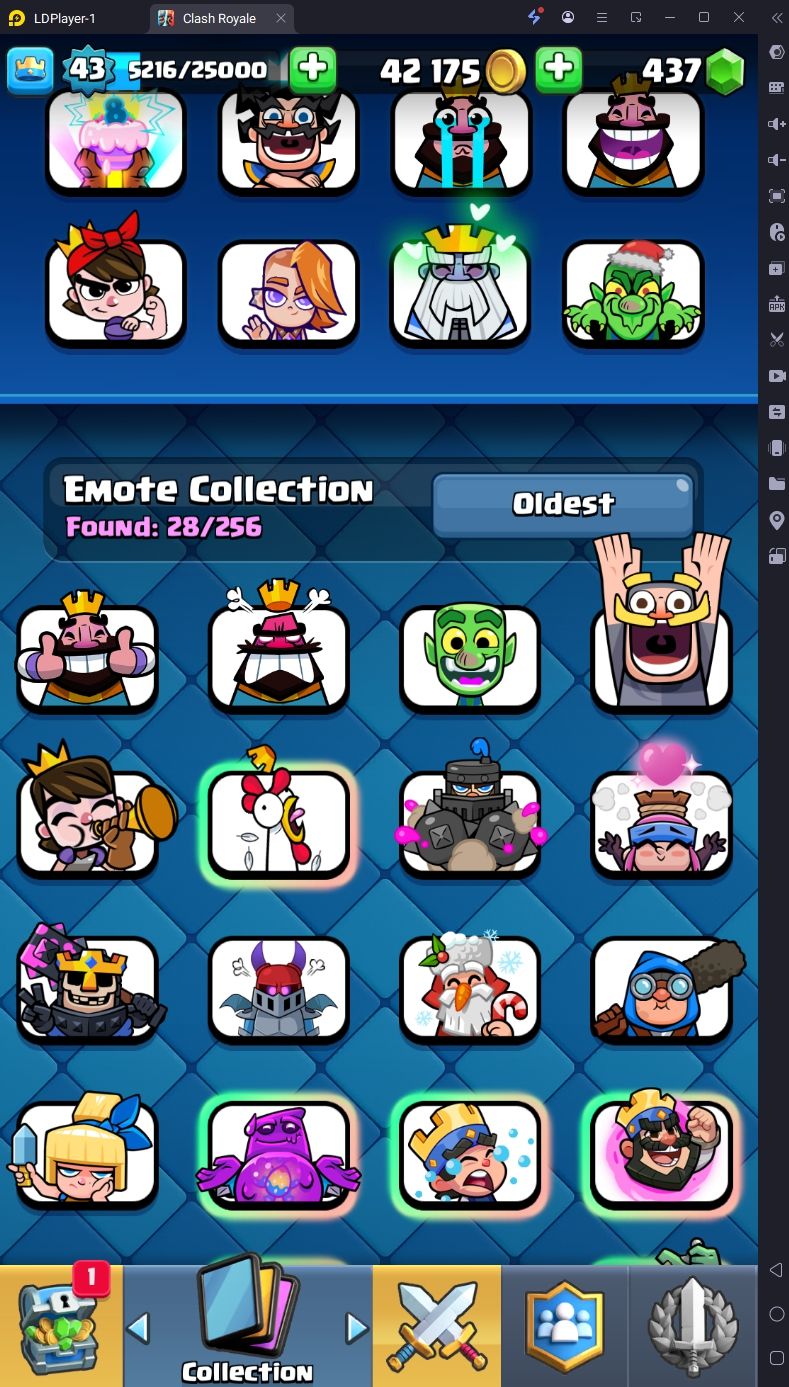Select the green goblin laughing emote

point(469,655)
